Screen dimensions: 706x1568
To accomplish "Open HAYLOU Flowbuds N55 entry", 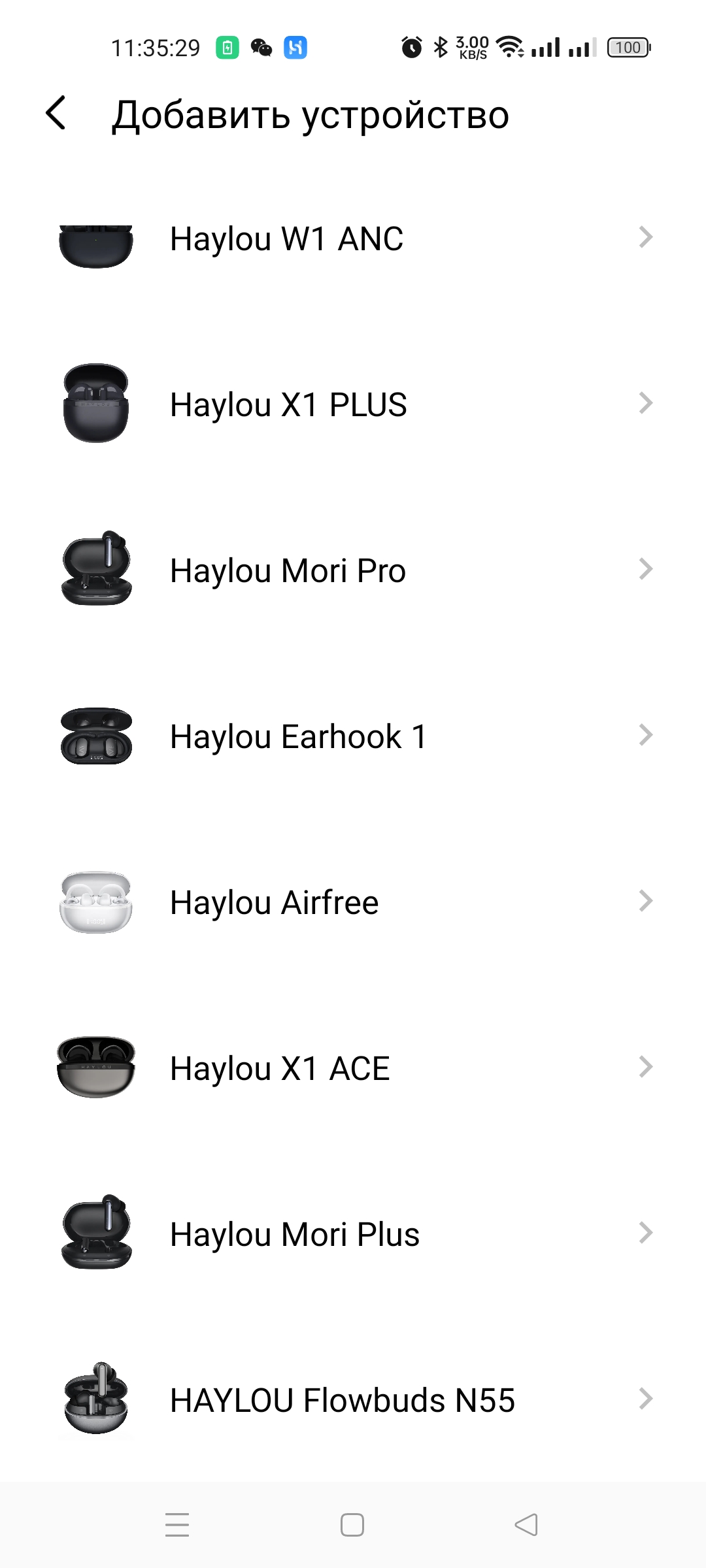I will pyautogui.click(x=353, y=1400).
